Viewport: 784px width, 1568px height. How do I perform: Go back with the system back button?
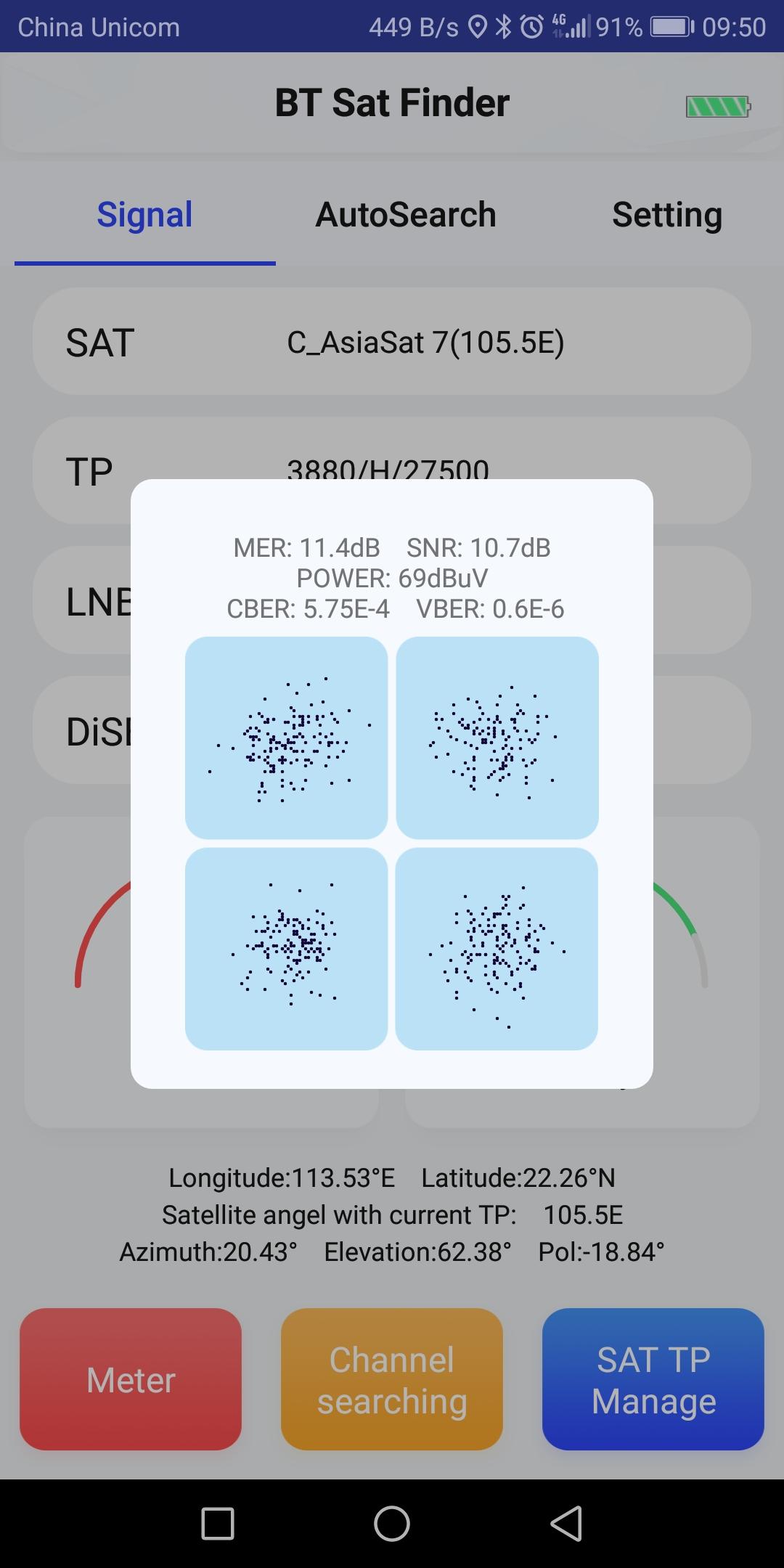[x=566, y=1523]
